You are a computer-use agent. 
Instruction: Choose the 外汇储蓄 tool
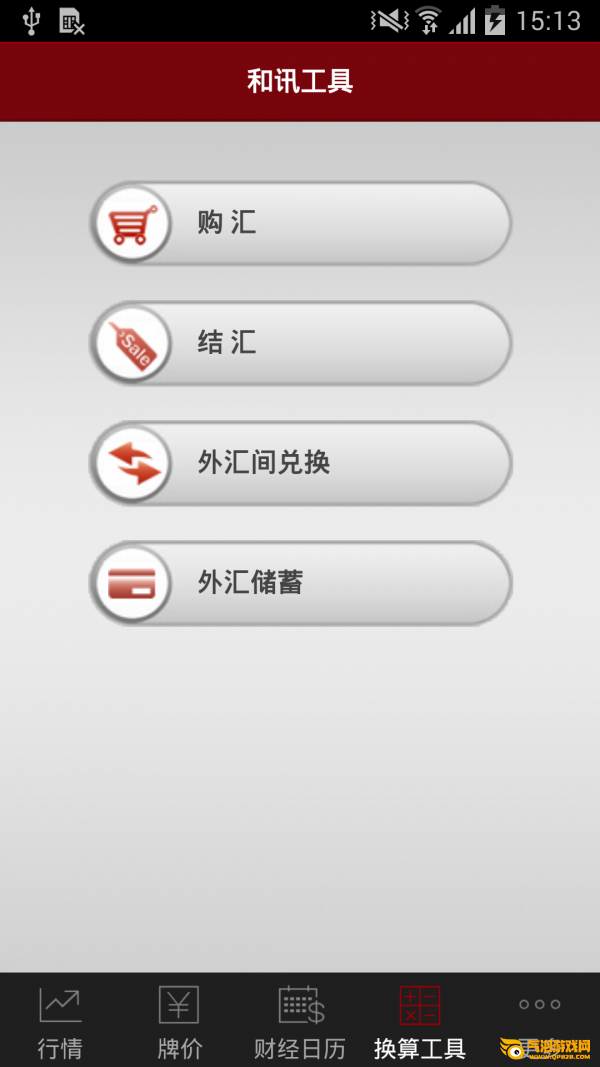300,583
